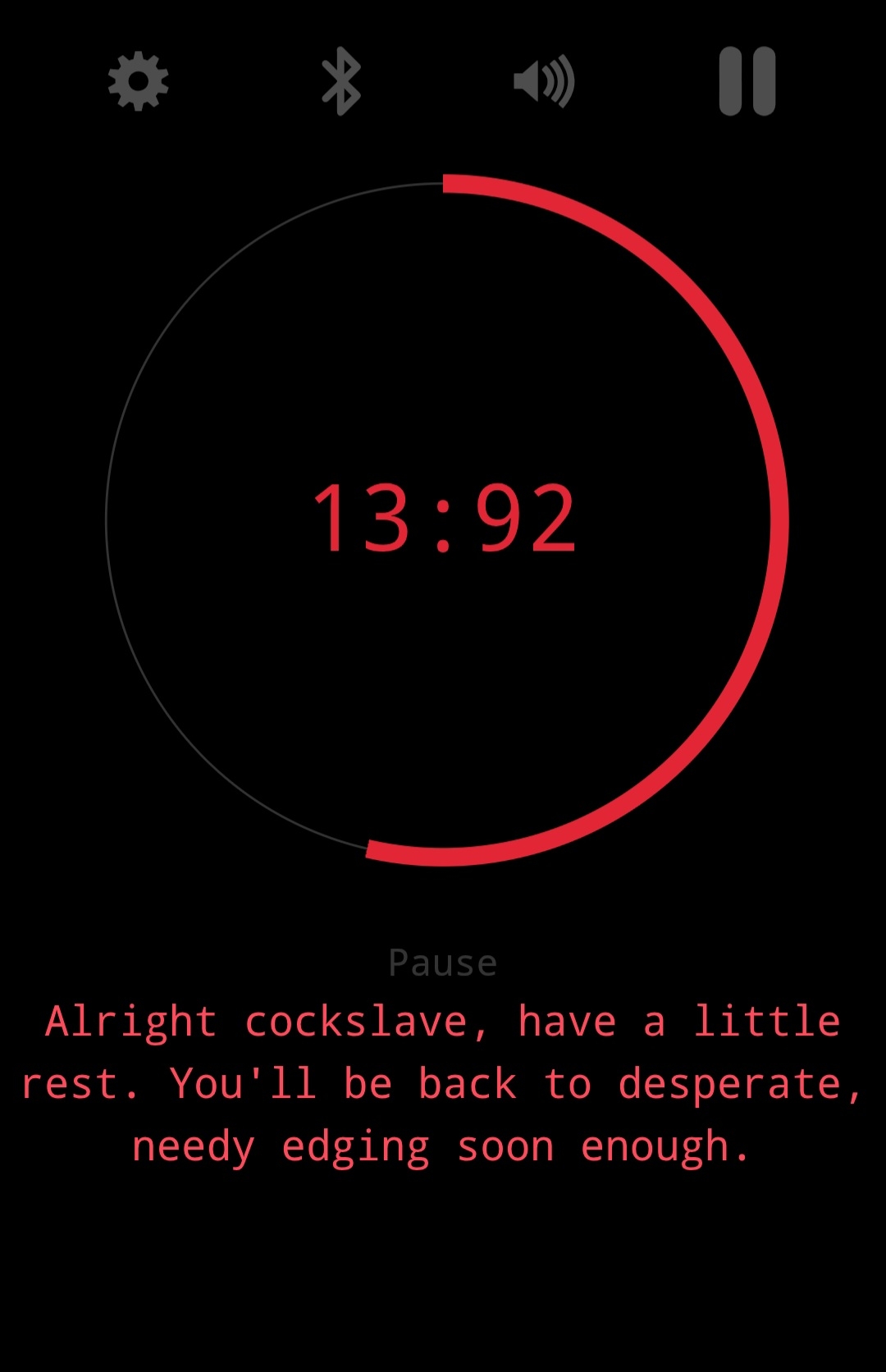This screenshot has height=1372, width=886.
Task: Pause the timer session
Action: [747, 81]
